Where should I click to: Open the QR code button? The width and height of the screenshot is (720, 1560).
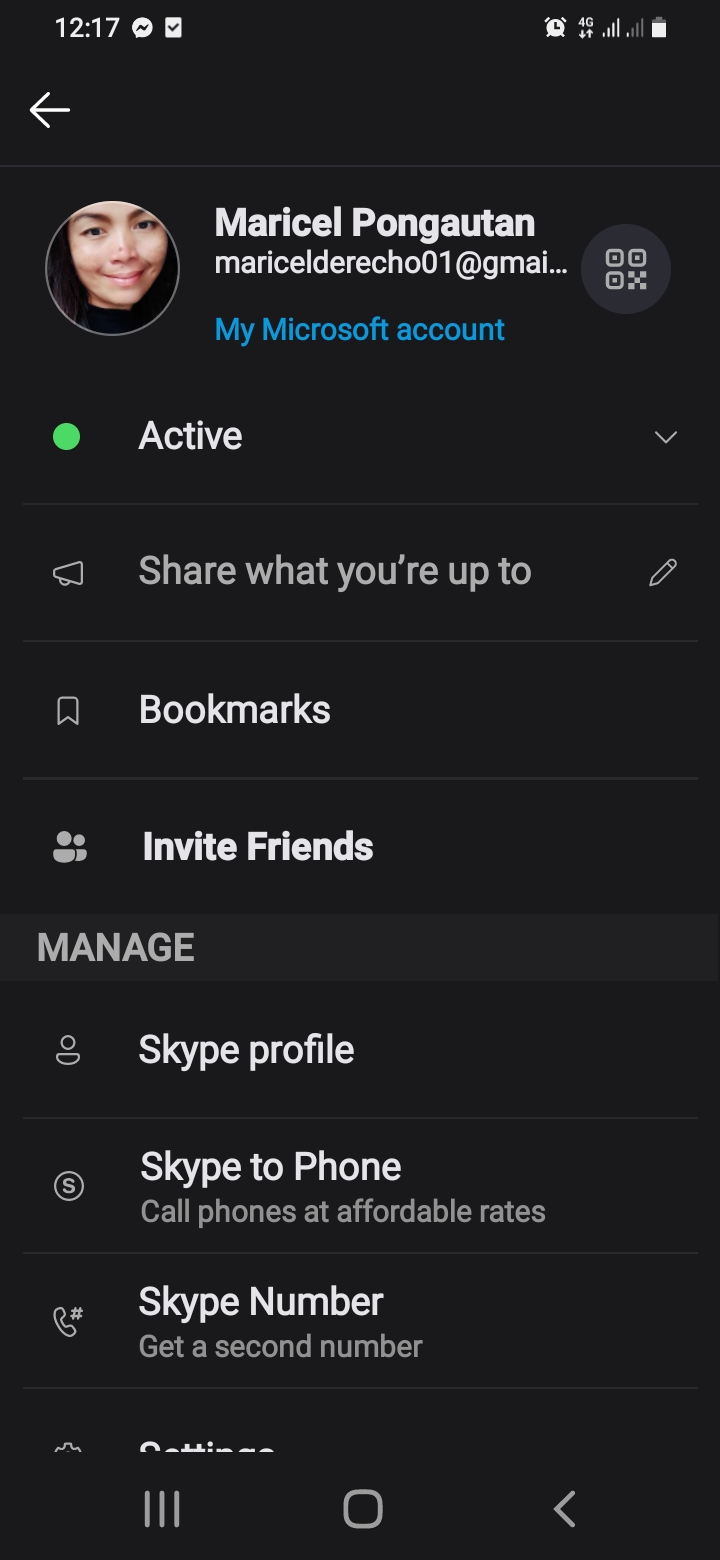626,269
